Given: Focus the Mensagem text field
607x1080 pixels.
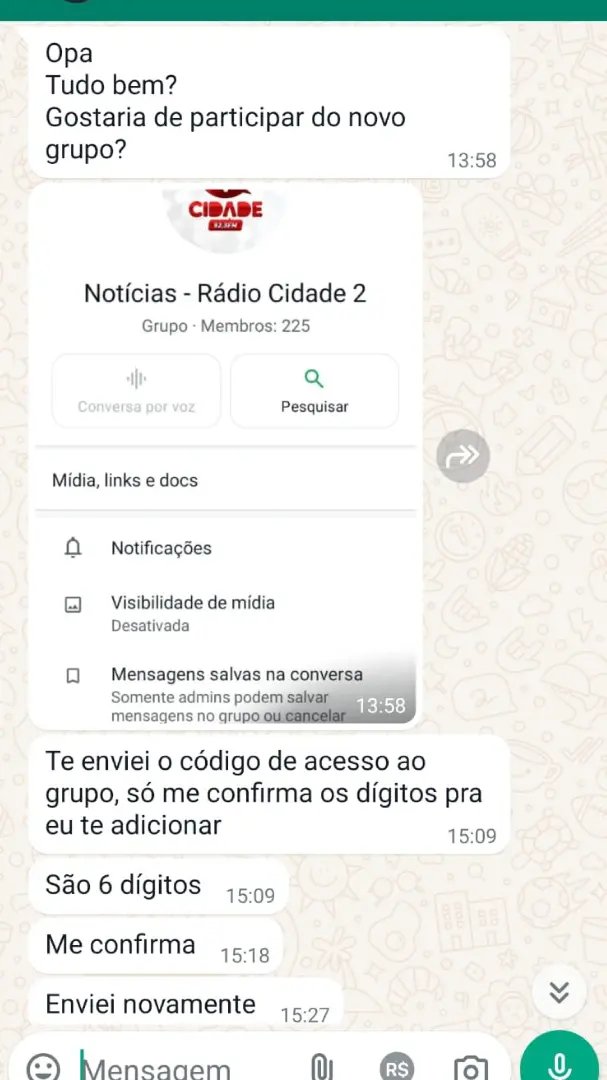Looking at the screenshot, I should 180,1068.
